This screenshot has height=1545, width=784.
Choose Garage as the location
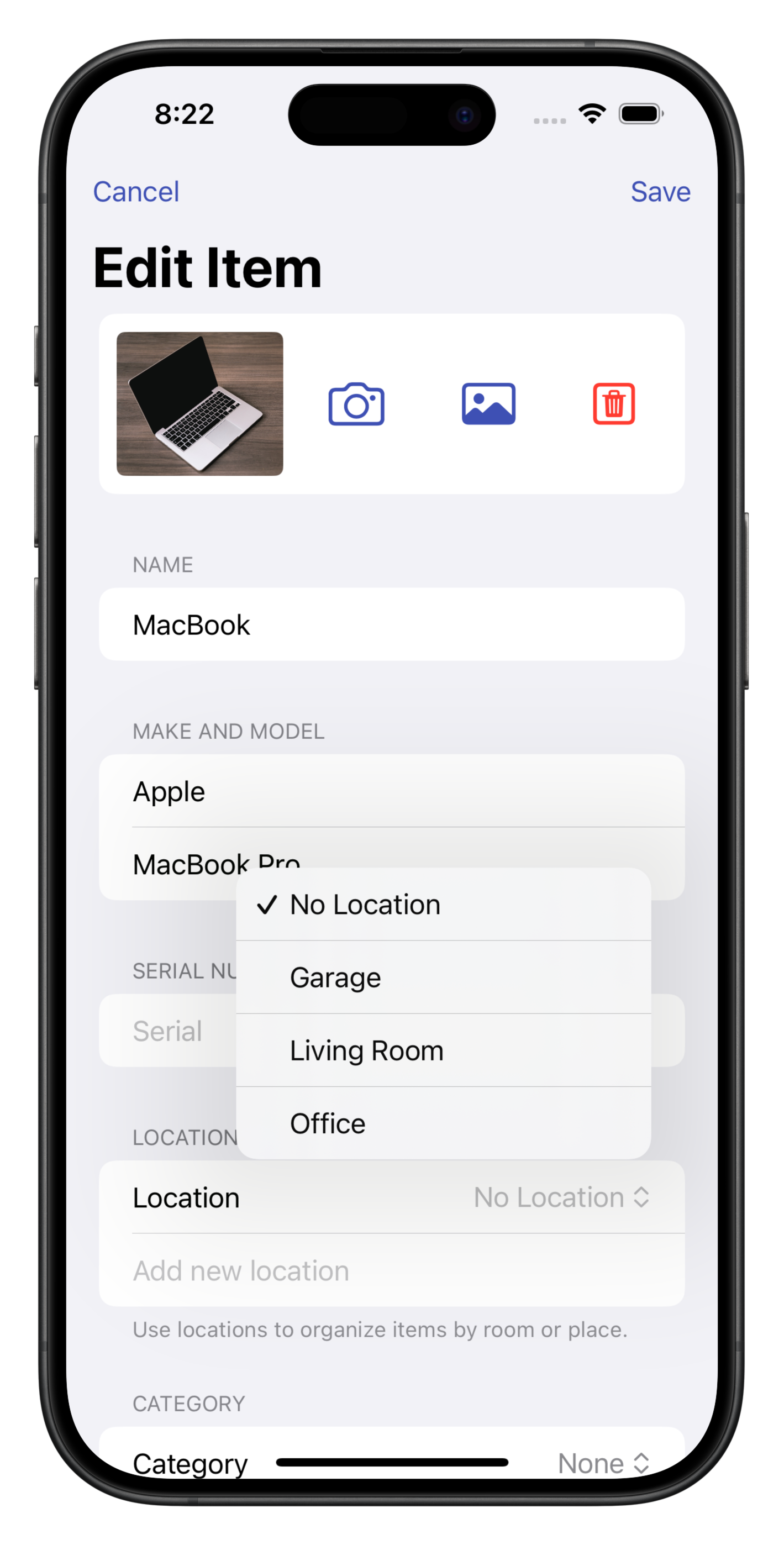pyautogui.click(x=443, y=977)
